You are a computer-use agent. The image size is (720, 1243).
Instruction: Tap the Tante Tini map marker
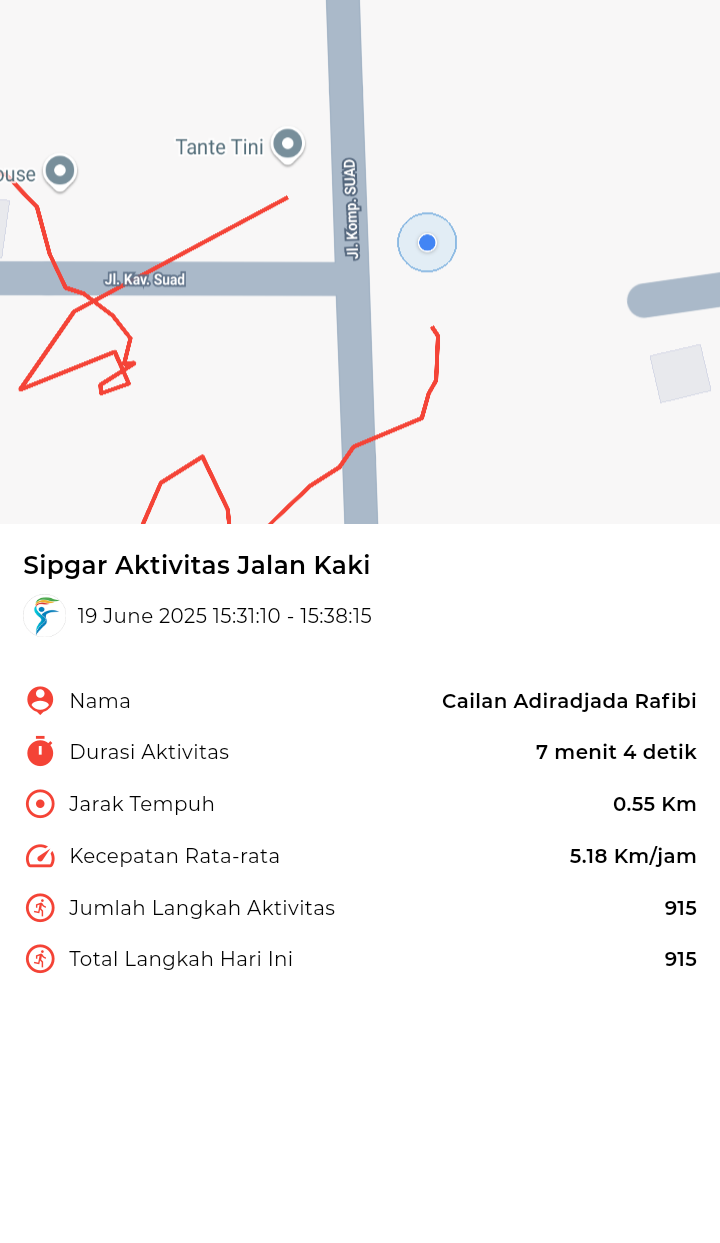click(288, 145)
